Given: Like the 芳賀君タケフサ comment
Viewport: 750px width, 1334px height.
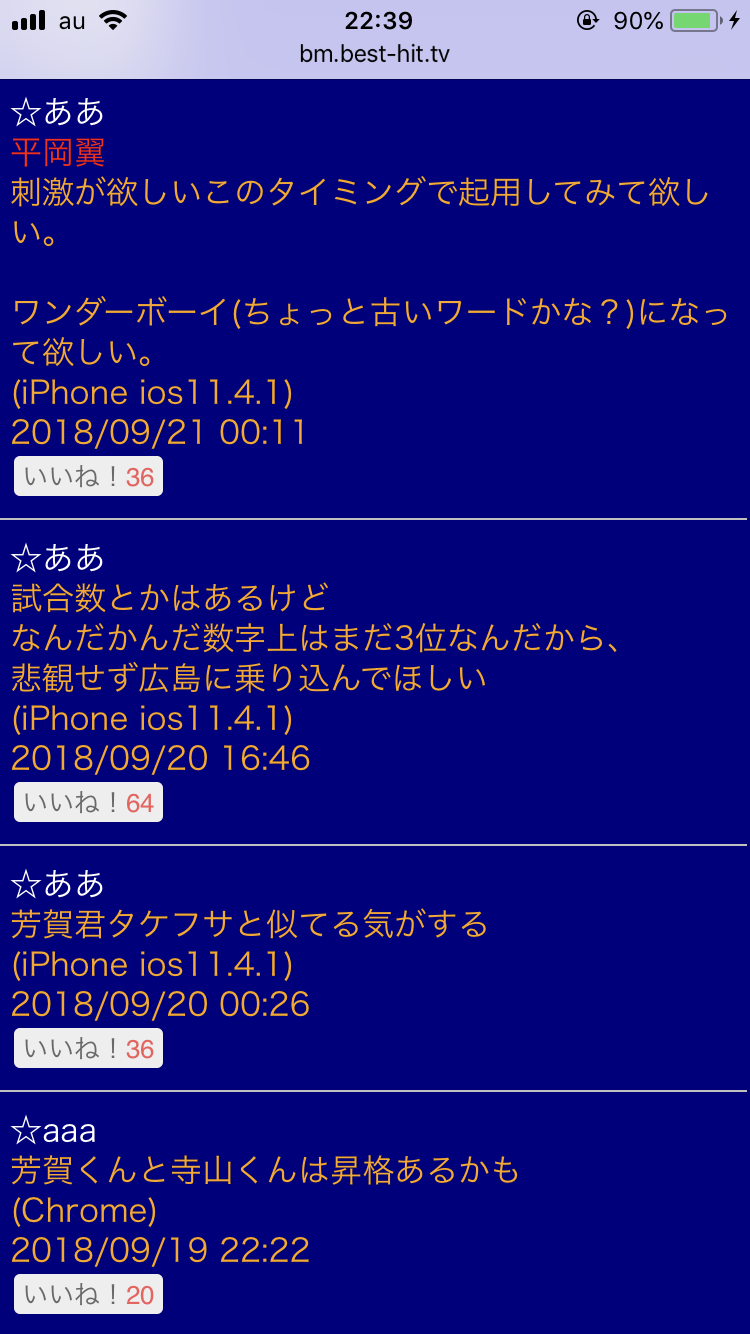Looking at the screenshot, I should point(88,1048).
